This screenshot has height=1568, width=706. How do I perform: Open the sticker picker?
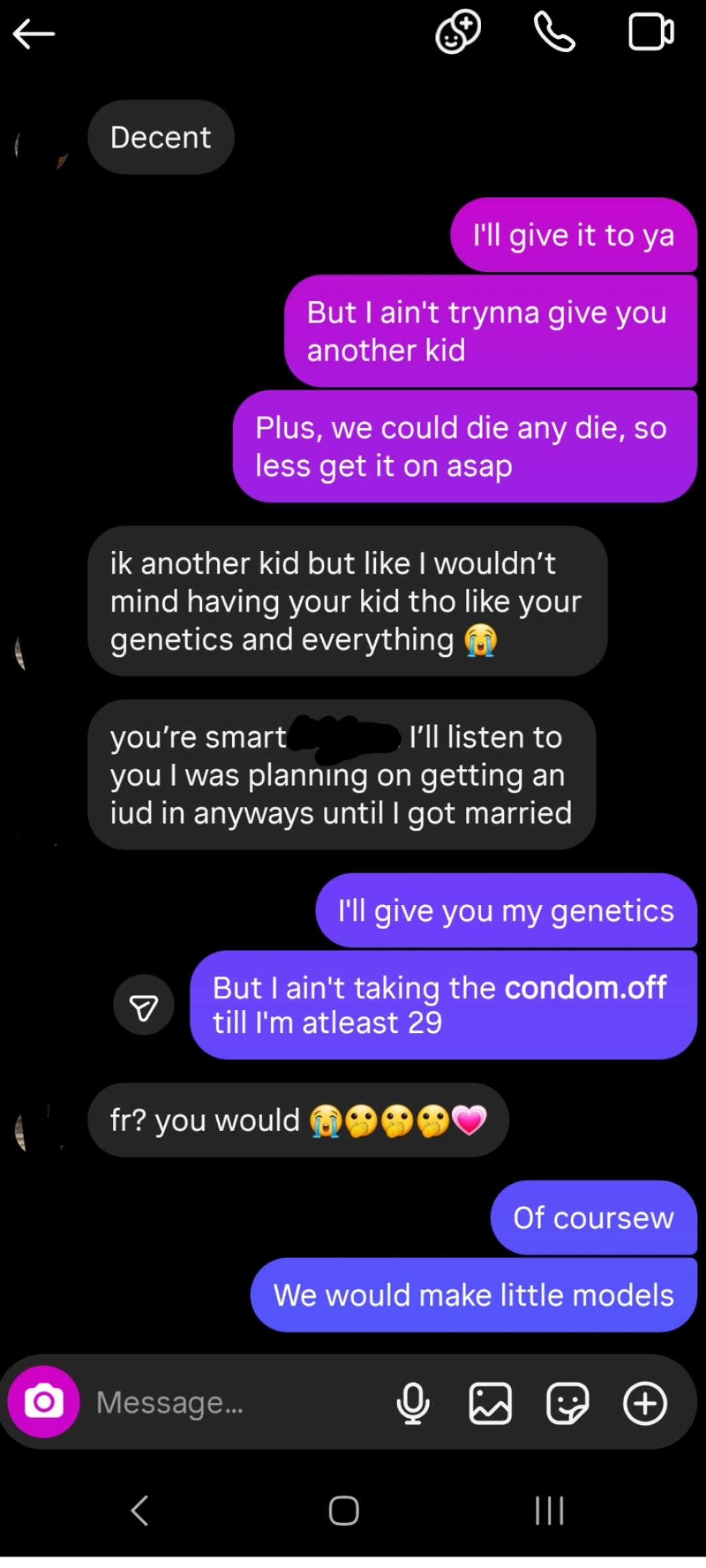[x=567, y=1403]
